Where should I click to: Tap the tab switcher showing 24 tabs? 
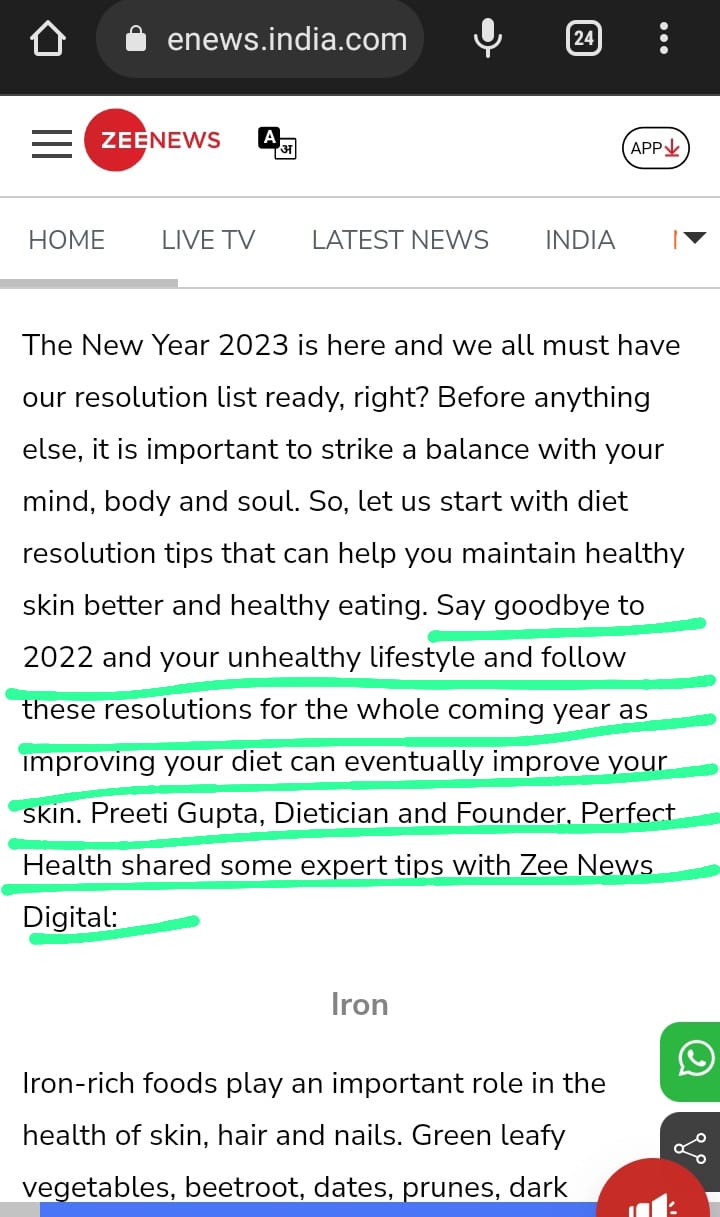(583, 38)
